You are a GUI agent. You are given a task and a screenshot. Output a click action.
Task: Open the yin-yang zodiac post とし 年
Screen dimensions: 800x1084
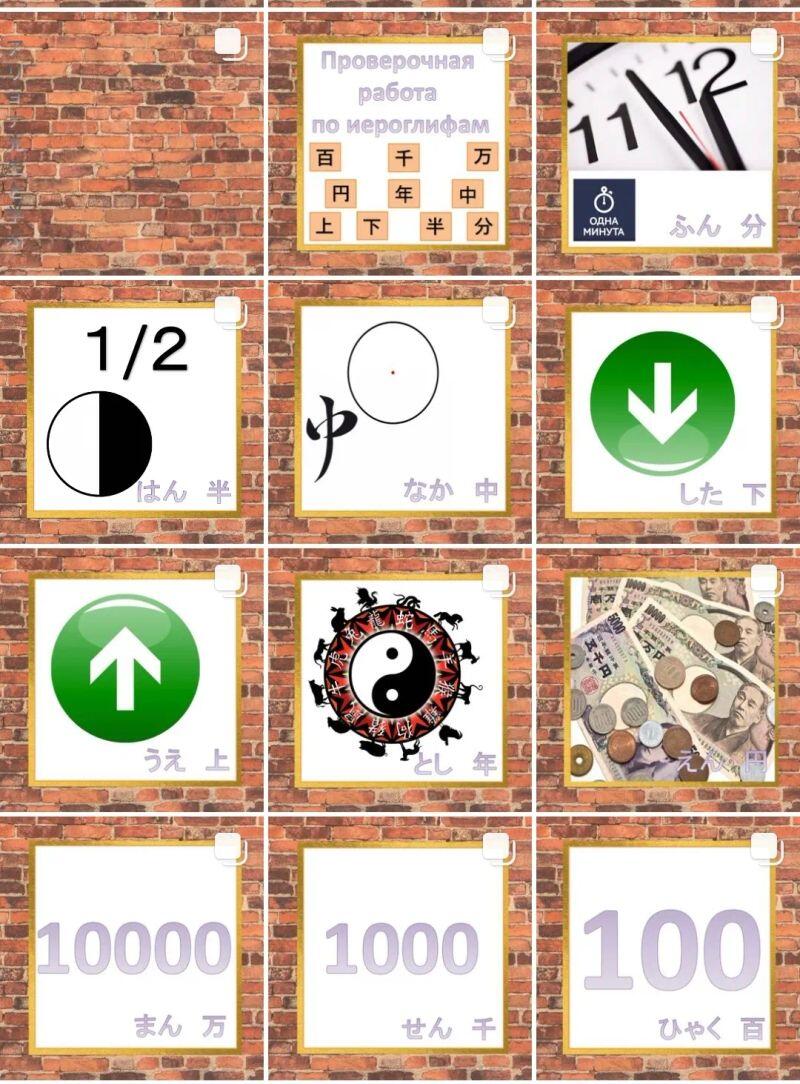coord(400,680)
